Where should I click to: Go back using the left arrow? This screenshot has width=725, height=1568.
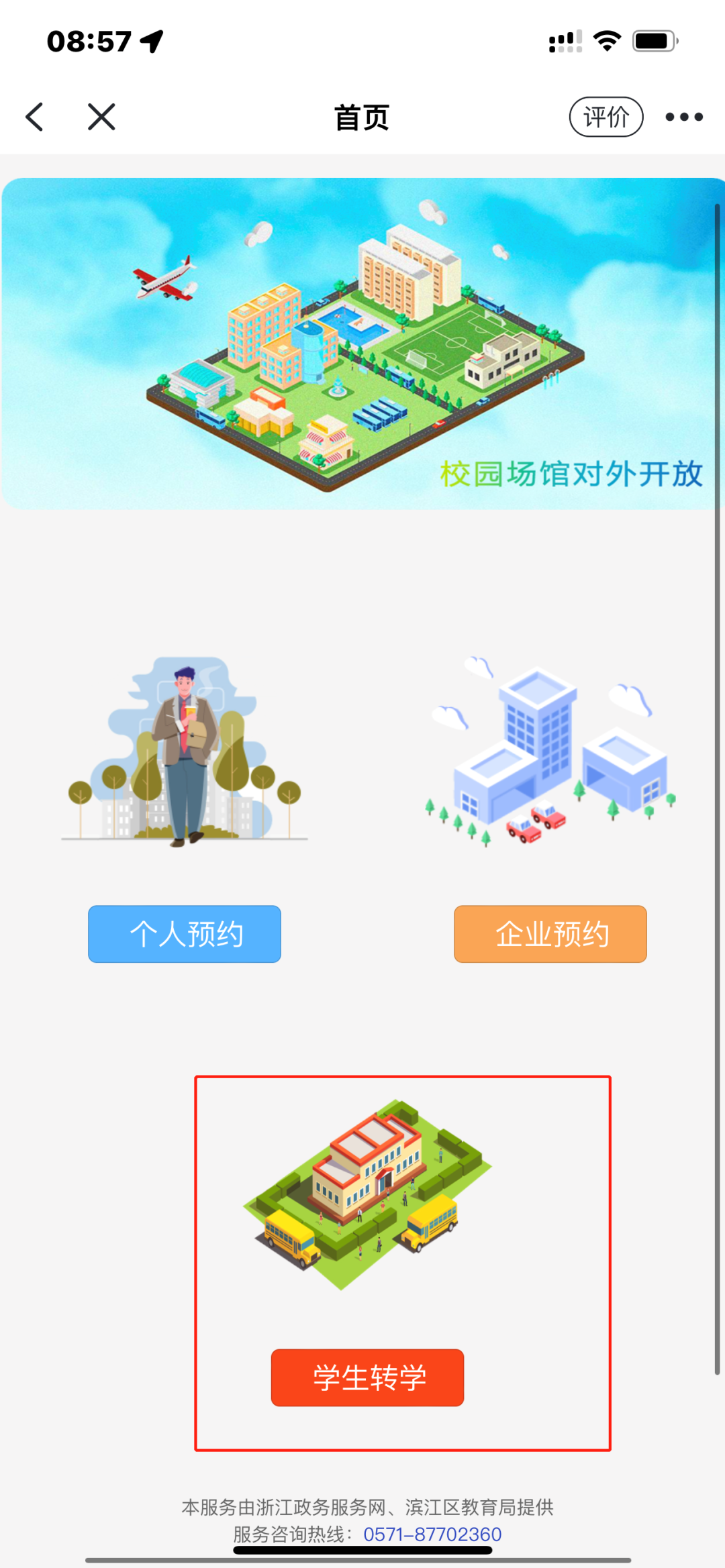coord(35,117)
